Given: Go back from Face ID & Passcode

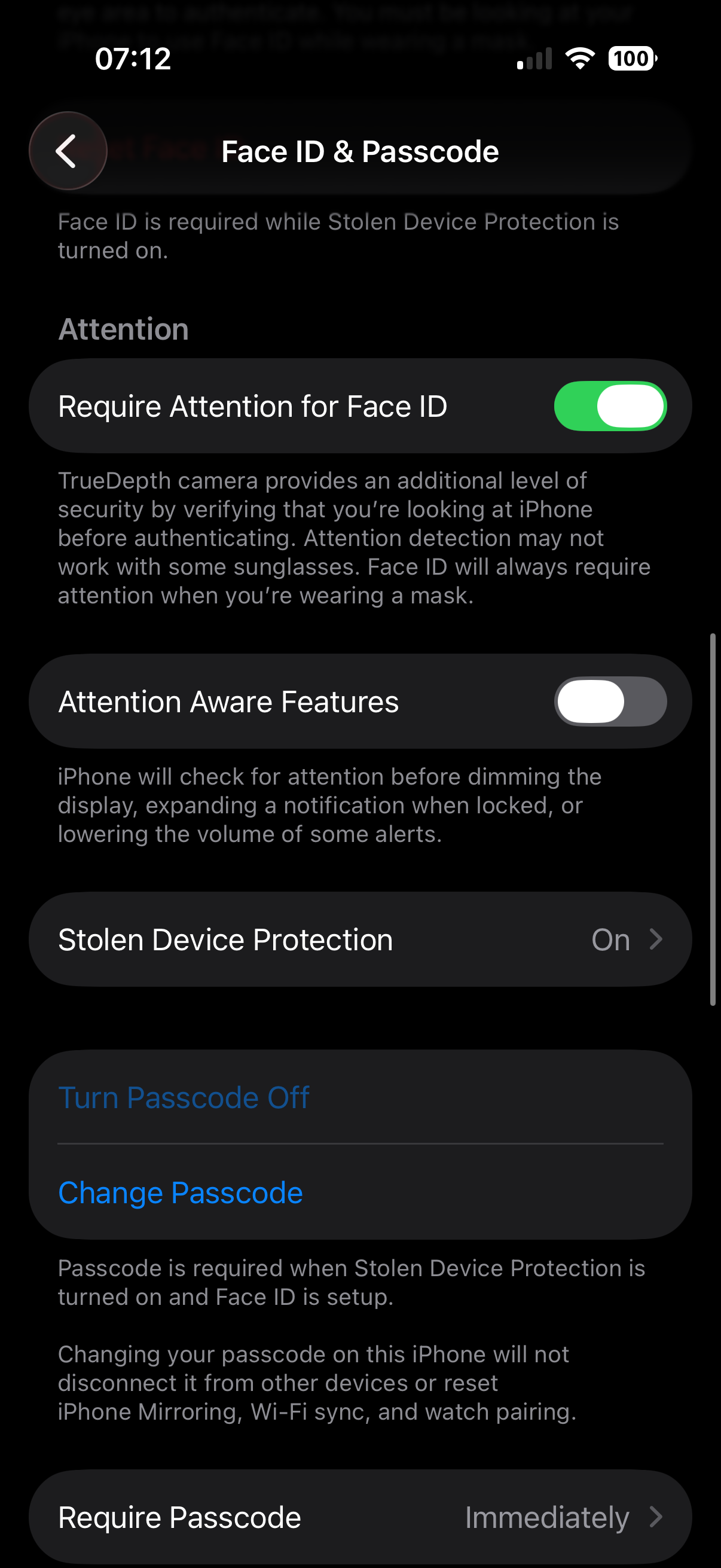Looking at the screenshot, I should point(68,151).
